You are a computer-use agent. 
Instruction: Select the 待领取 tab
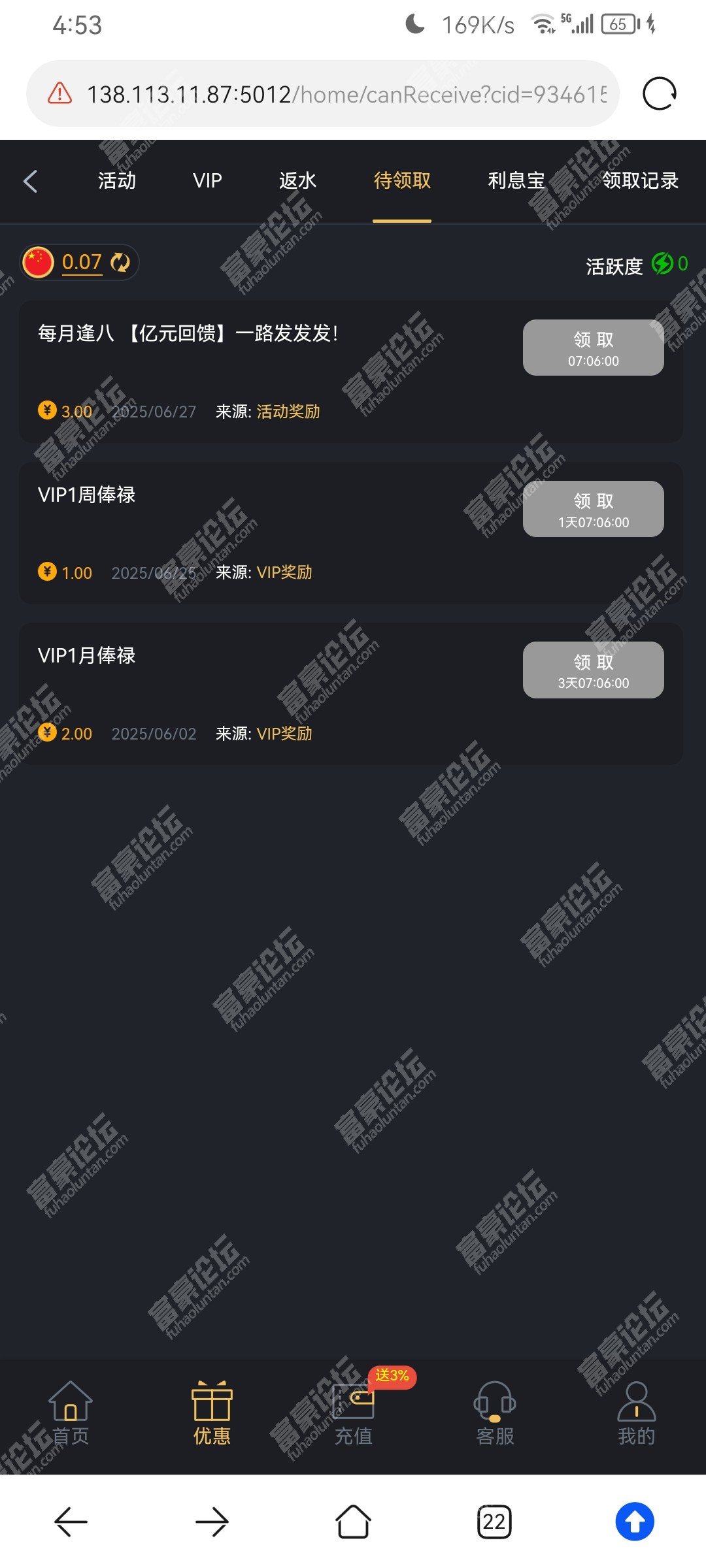point(402,181)
